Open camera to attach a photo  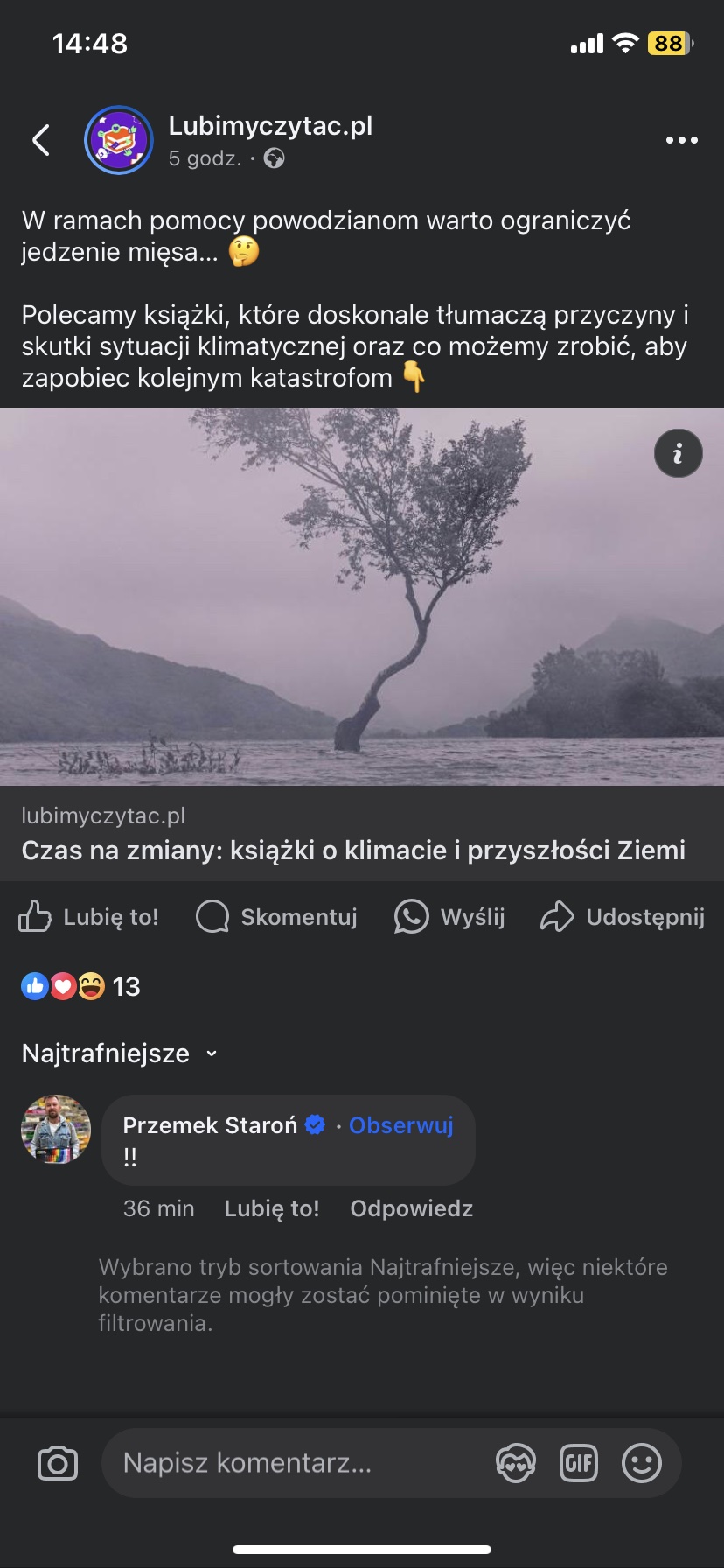tap(58, 1463)
